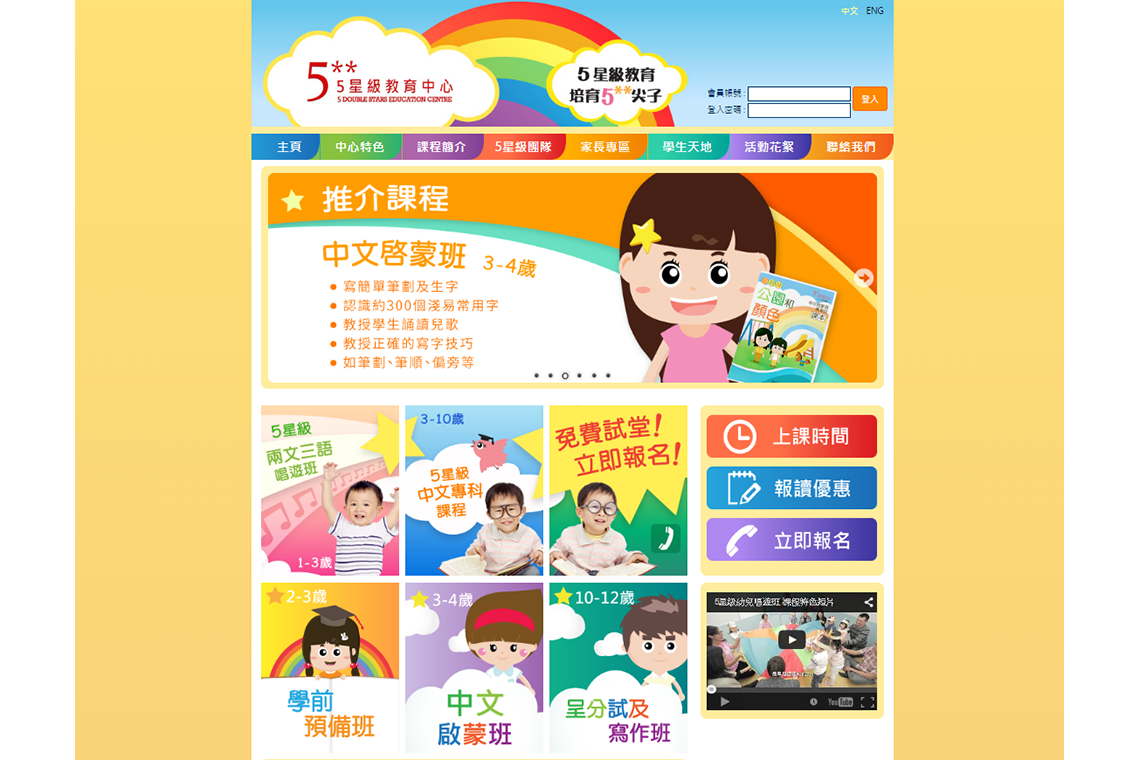The width and height of the screenshot is (1140, 760).
Task: Open the 報讀優惠 button
Action: 791,488
